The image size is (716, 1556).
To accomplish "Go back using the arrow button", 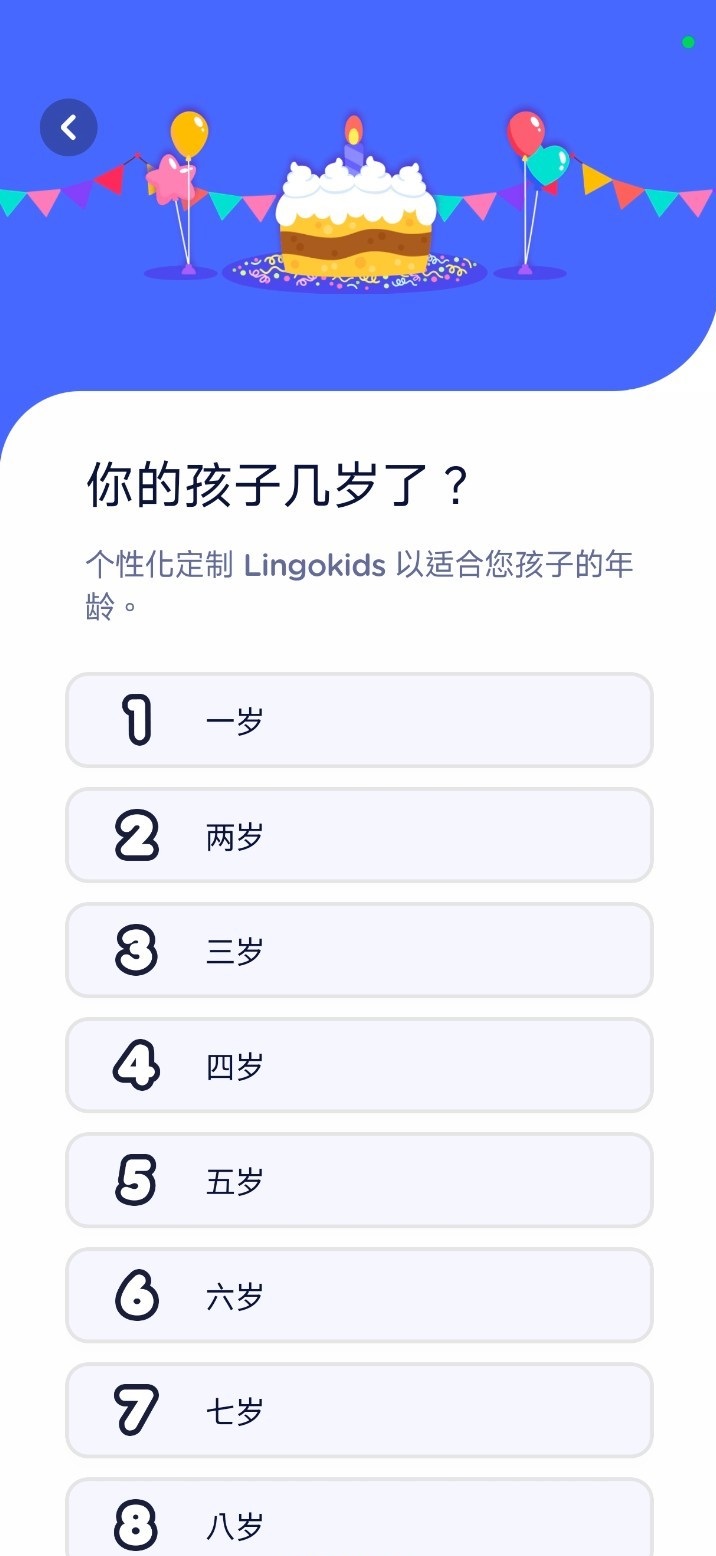I will tap(68, 128).
